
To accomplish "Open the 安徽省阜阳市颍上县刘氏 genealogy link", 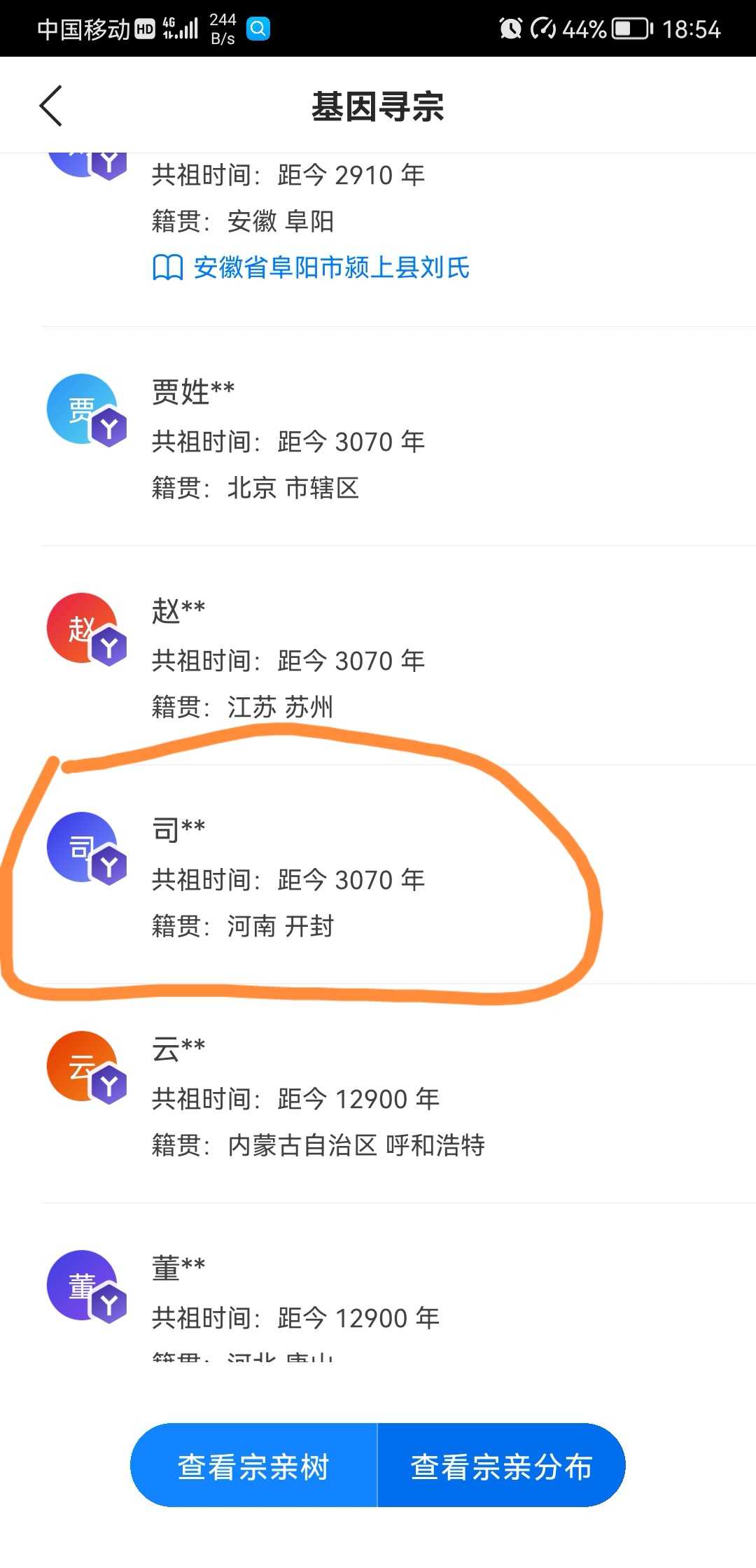I will click(311, 267).
